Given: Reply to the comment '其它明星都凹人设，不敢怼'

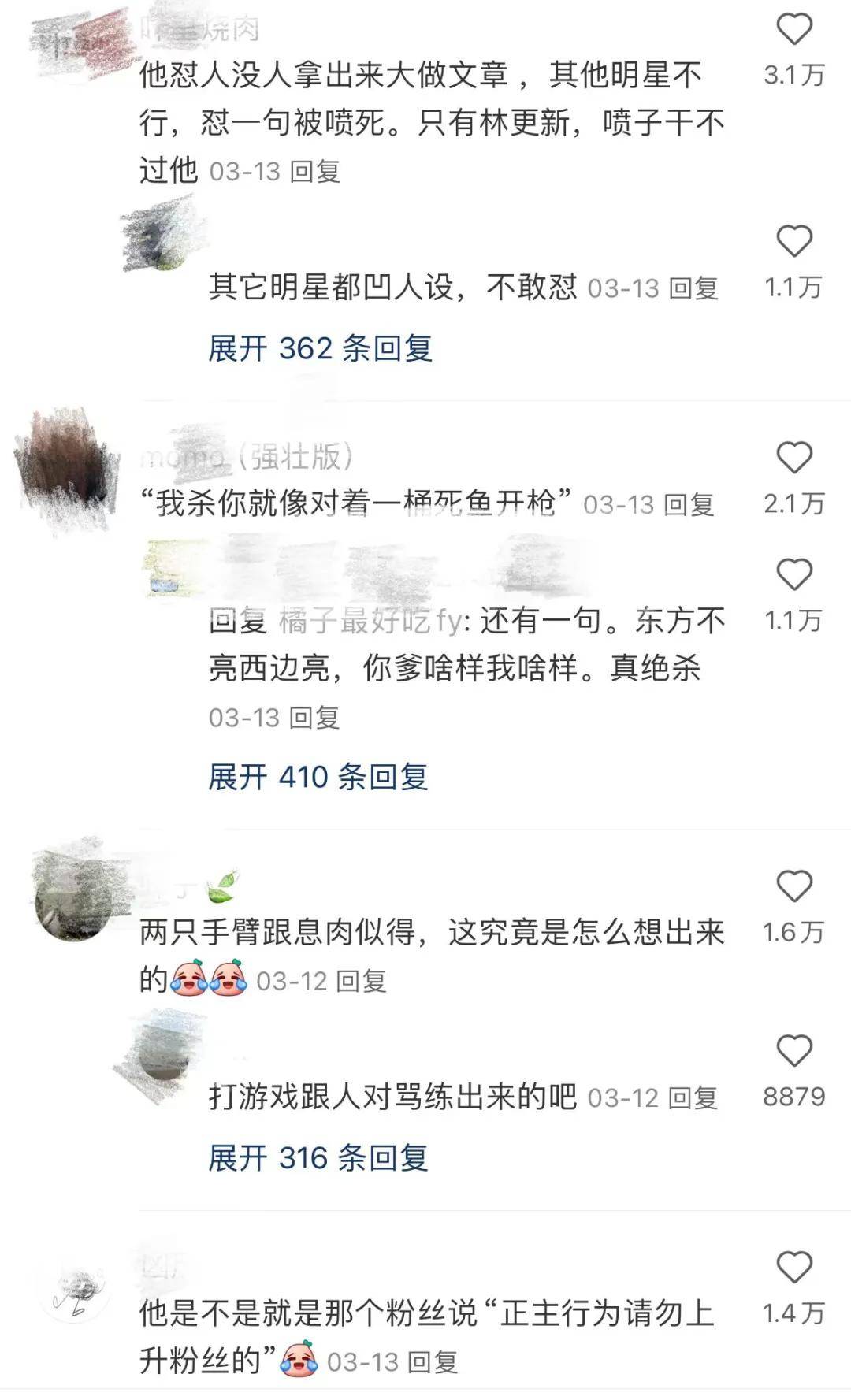Looking at the screenshot, I should click(x=693, y=289).
